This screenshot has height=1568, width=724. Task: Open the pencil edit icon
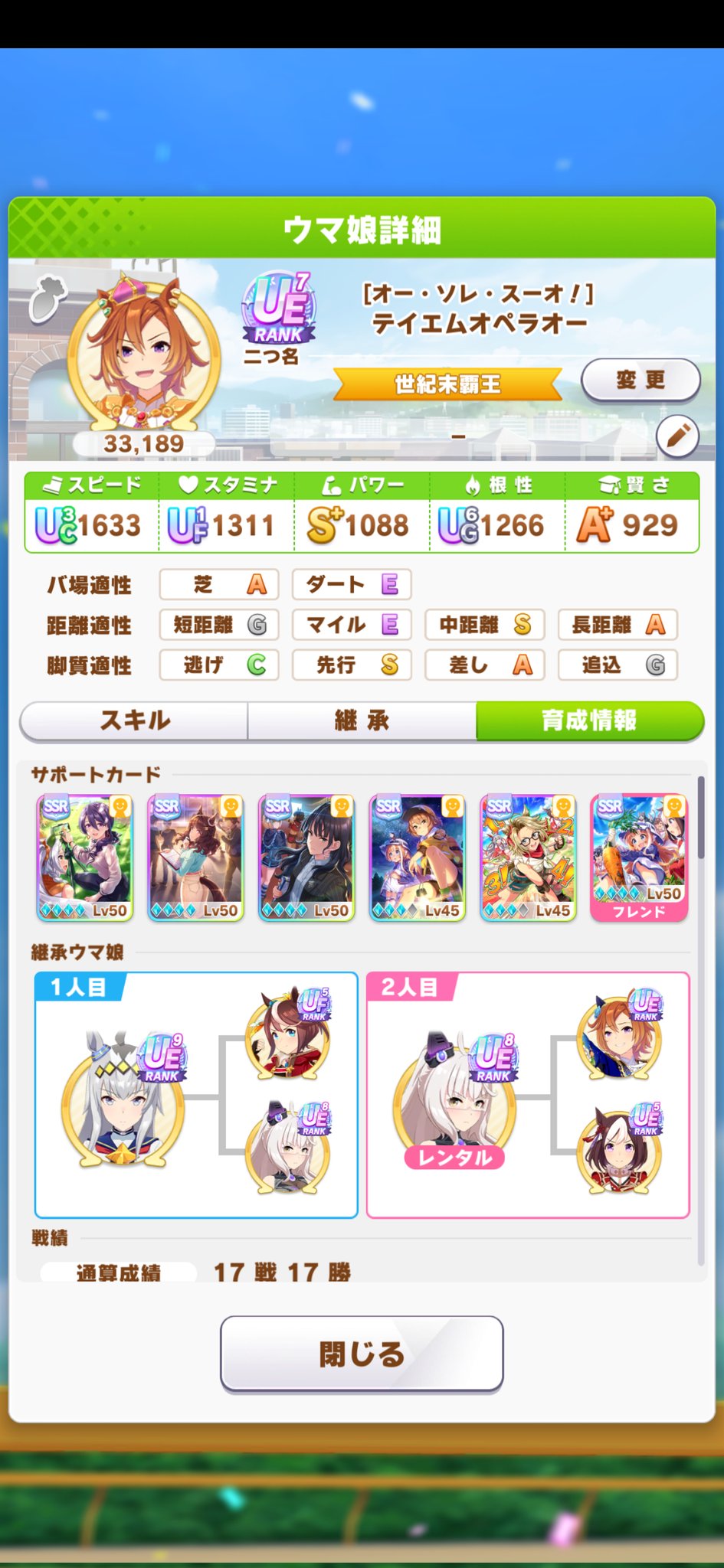pyautogui.click(x=677, y=437)
